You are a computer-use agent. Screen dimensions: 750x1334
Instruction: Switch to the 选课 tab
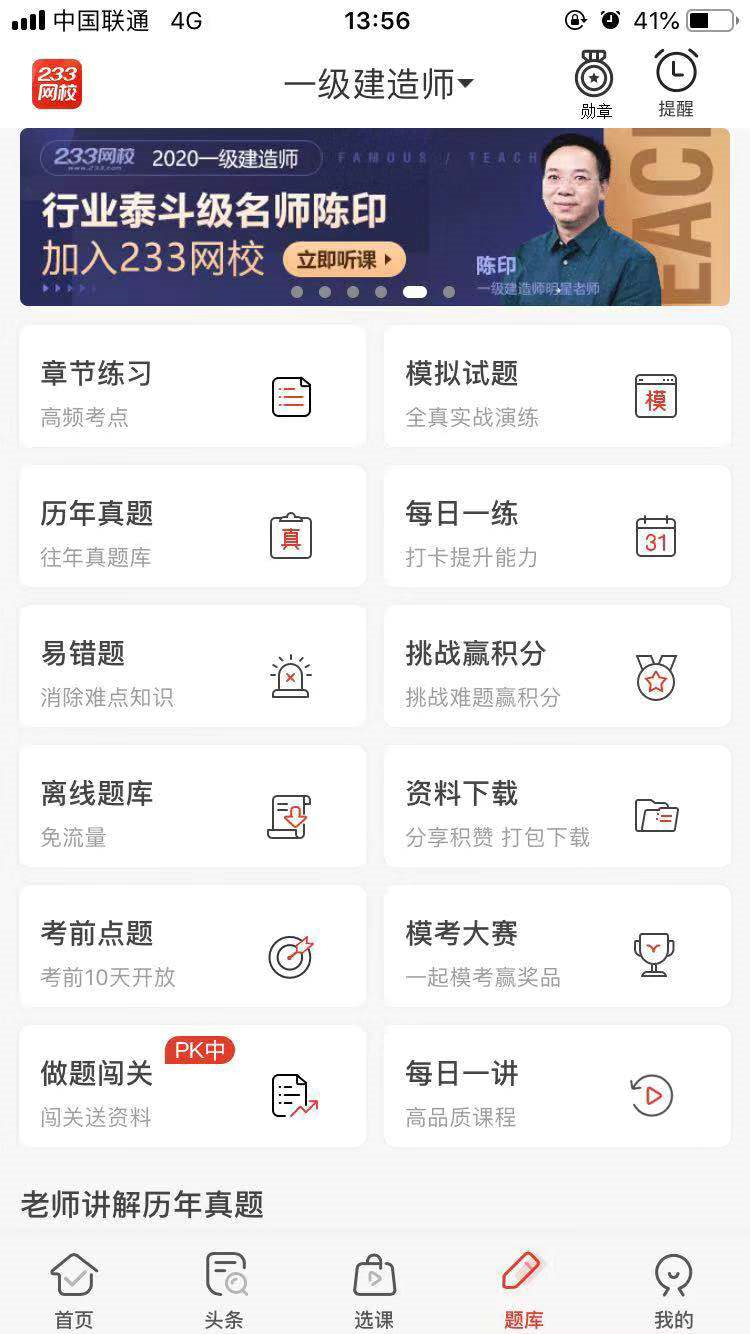point(374,1289)
